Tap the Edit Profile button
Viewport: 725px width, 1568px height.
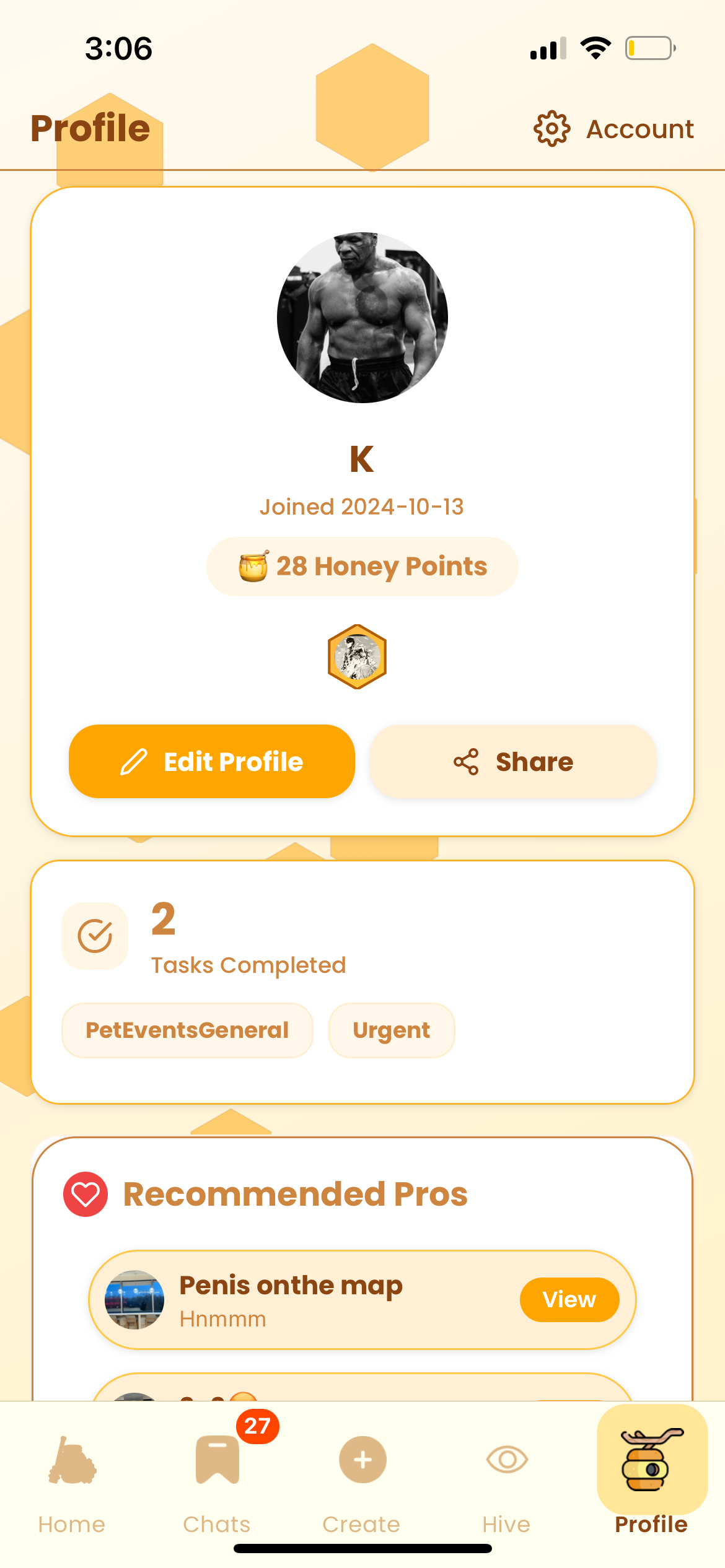pyautogui.click(x=212, y=762)
